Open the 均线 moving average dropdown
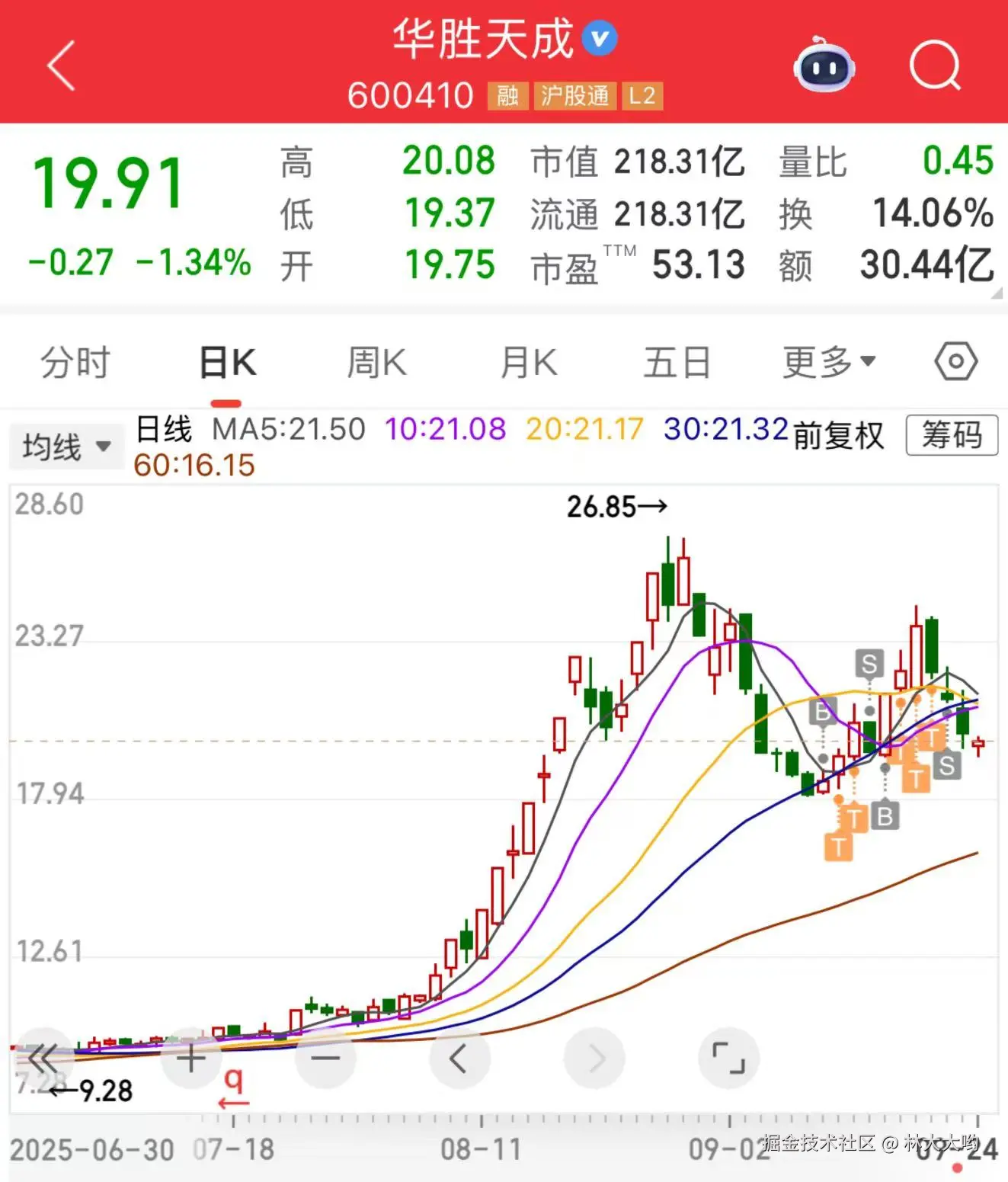 [66, 447]
